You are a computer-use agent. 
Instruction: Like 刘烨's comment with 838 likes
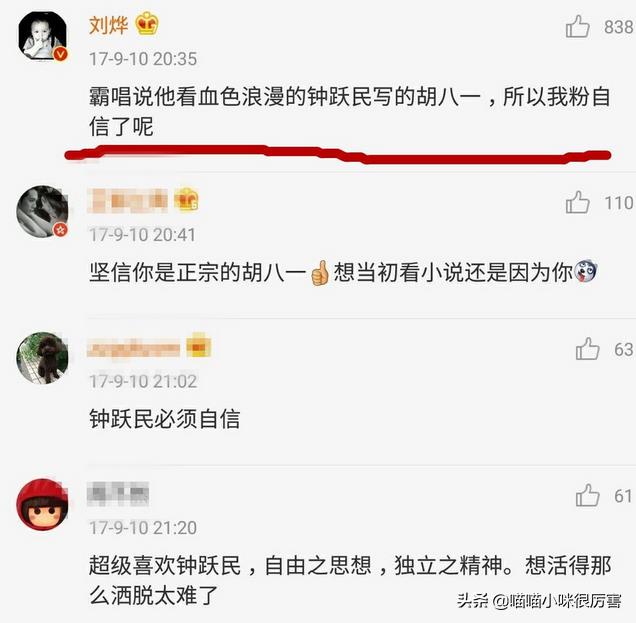click(x=578, y=28)
